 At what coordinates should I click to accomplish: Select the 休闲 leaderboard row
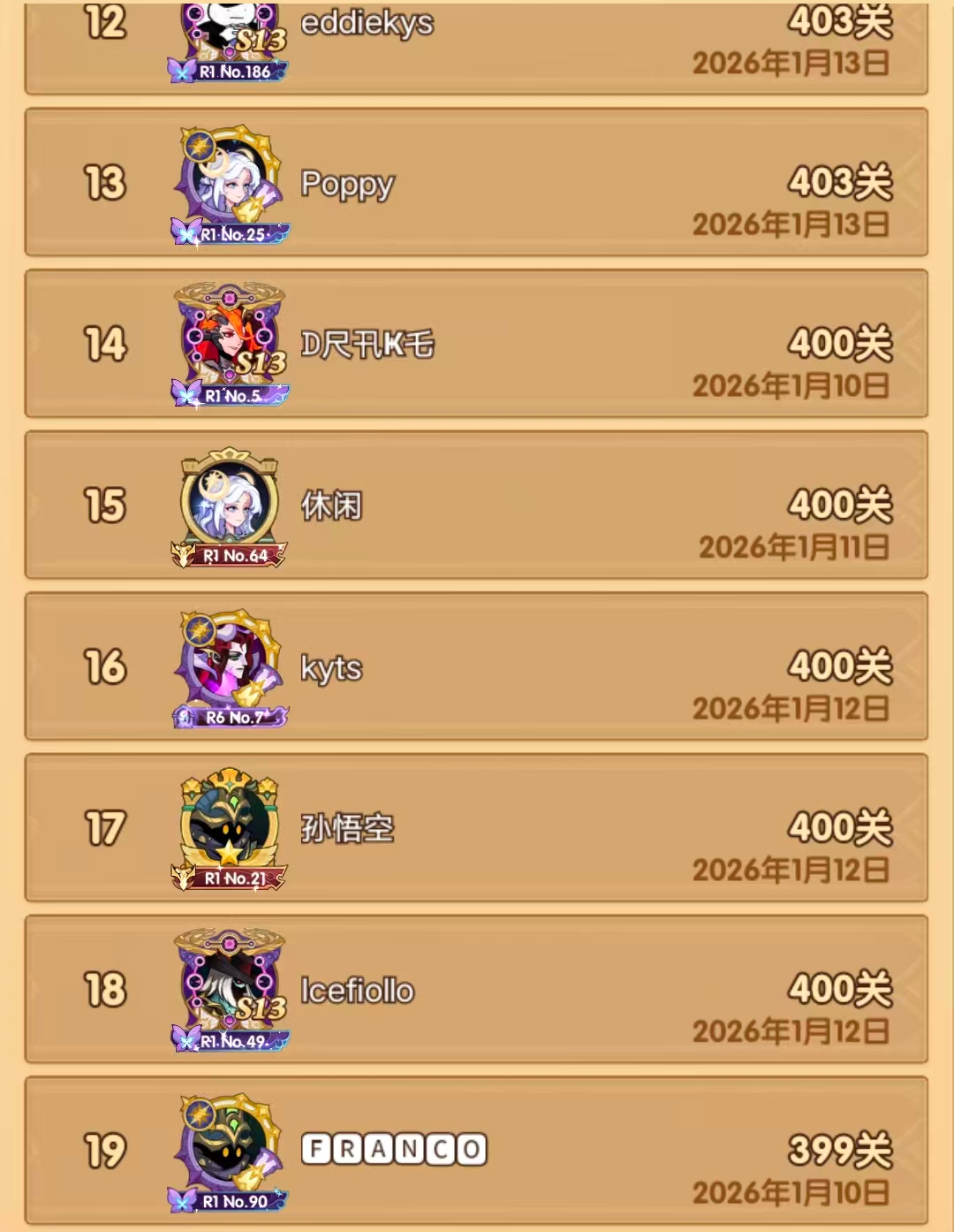point(477,506)
